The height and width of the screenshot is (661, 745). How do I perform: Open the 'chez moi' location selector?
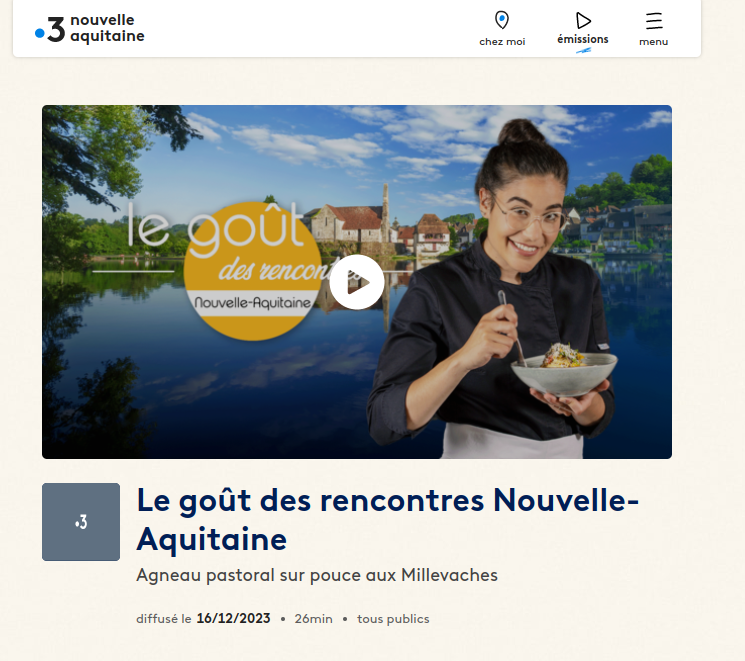point(502,28)
